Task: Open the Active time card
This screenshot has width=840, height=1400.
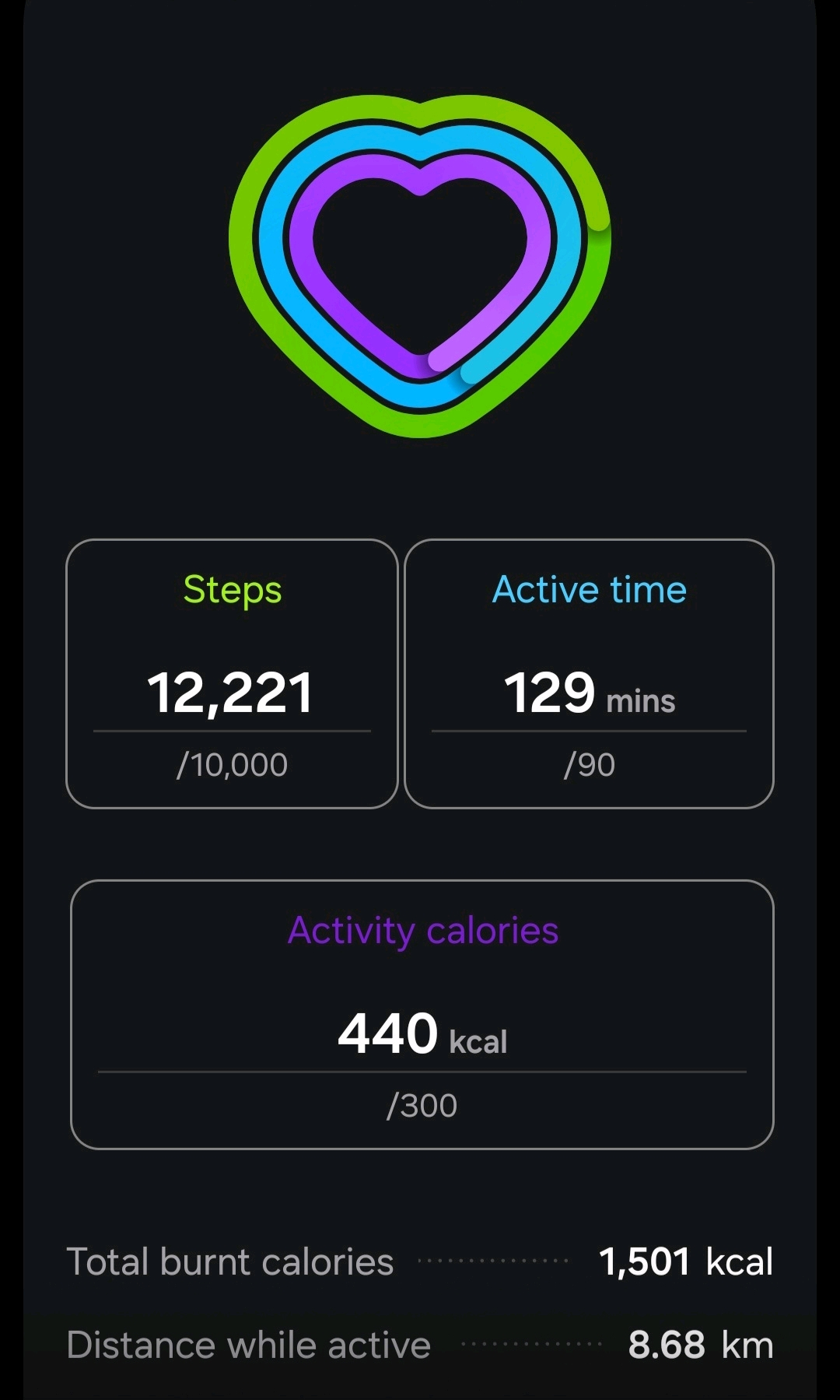Action: (x=589, y=673)
